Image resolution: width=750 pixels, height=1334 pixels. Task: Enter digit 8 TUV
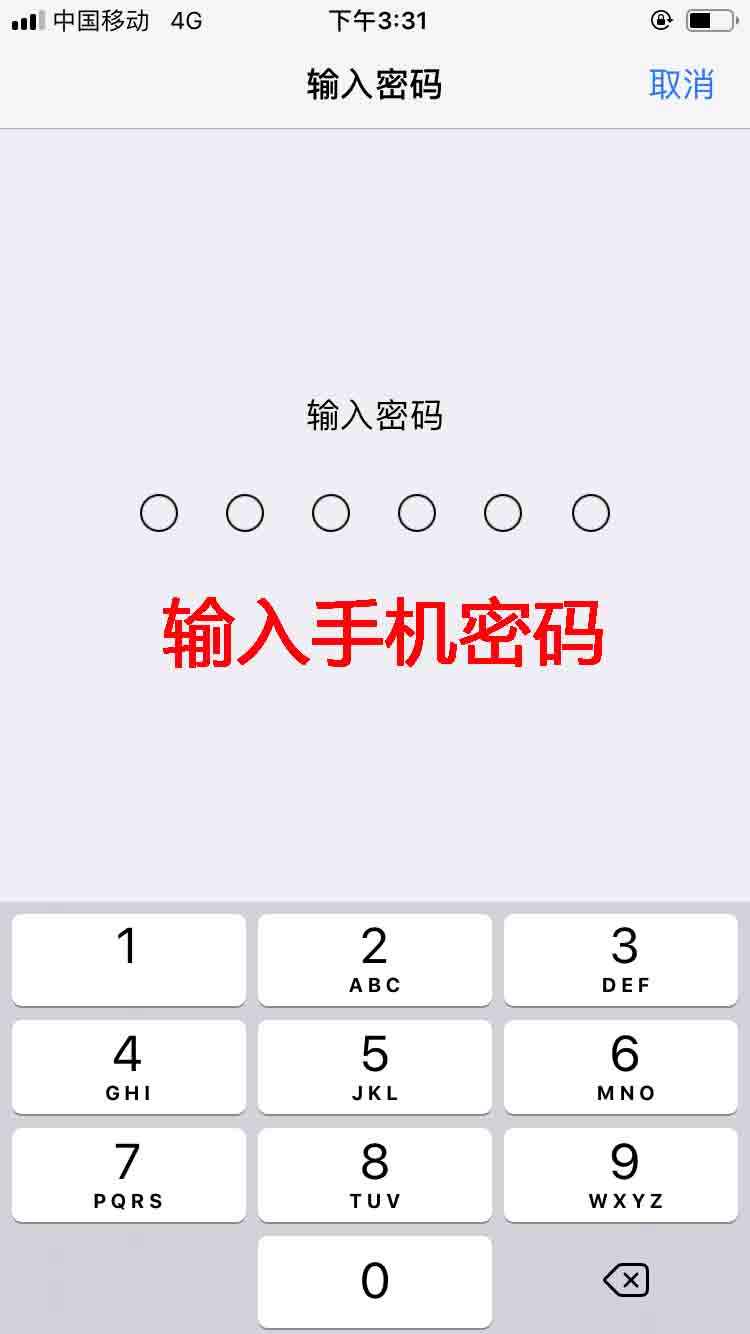[x=375, y=1175]
